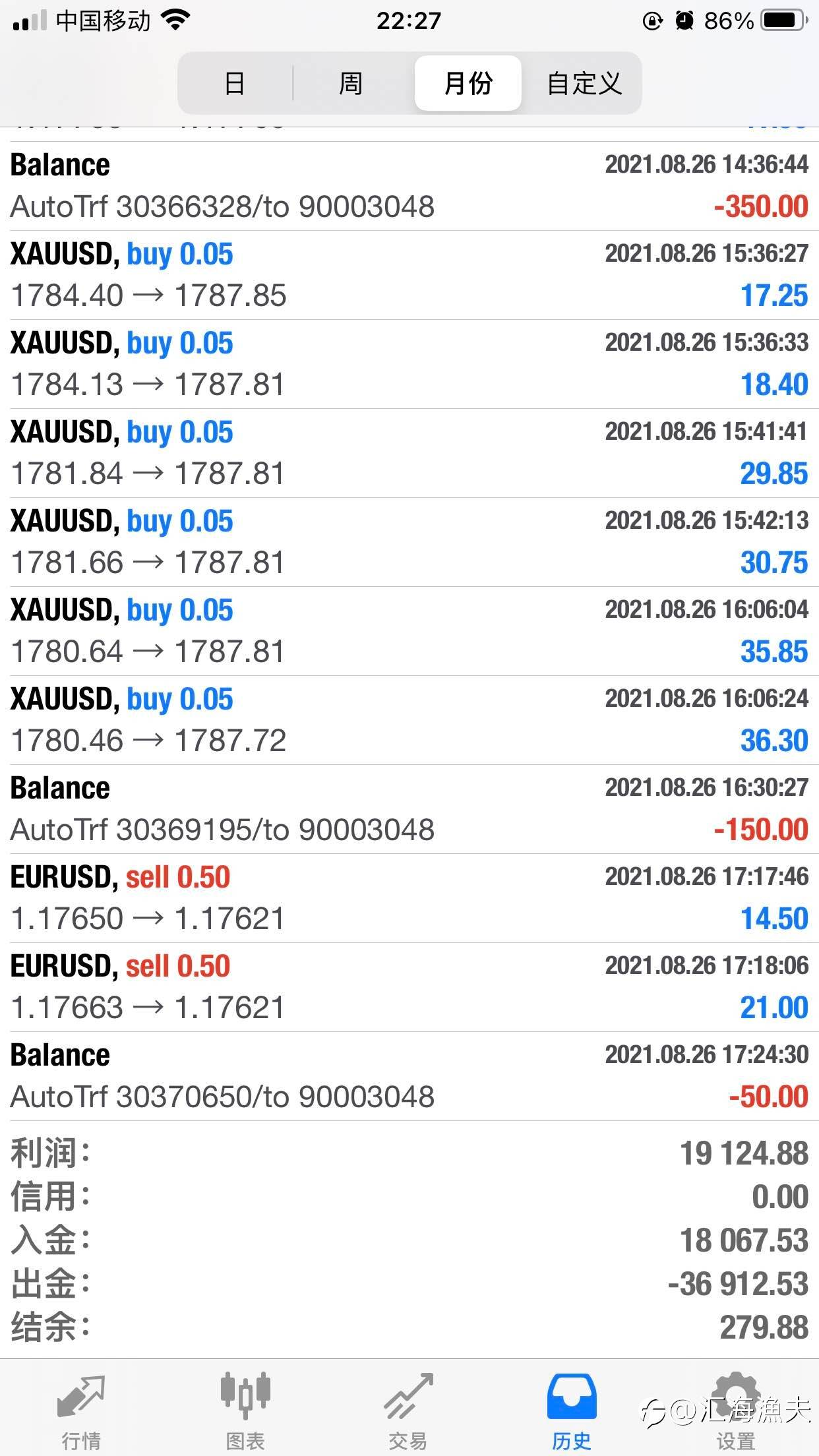Expand EURUSD sell trade with profit 14.50
The image size is (819, 1456).
(x=409, y=898)
